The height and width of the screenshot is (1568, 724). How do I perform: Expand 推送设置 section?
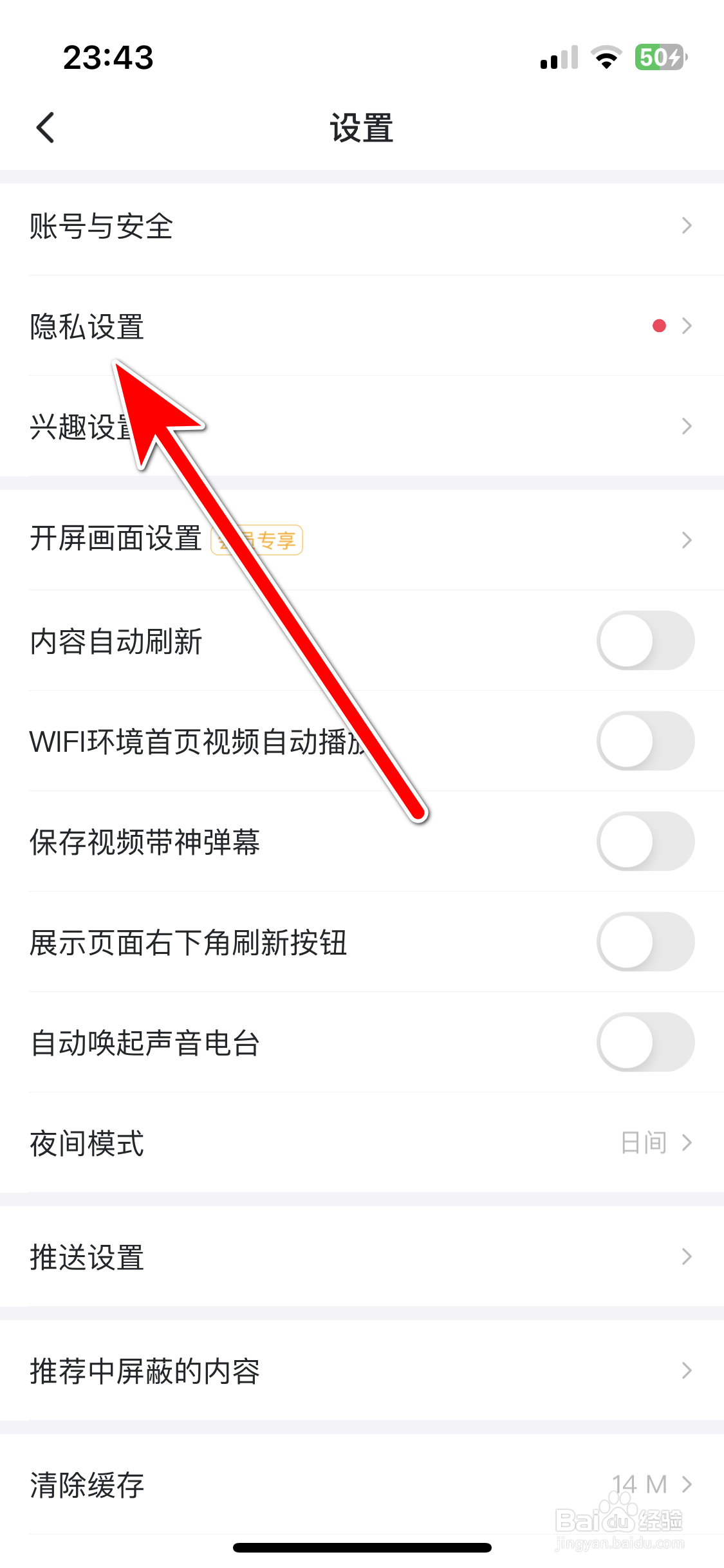click(362, 1256)
